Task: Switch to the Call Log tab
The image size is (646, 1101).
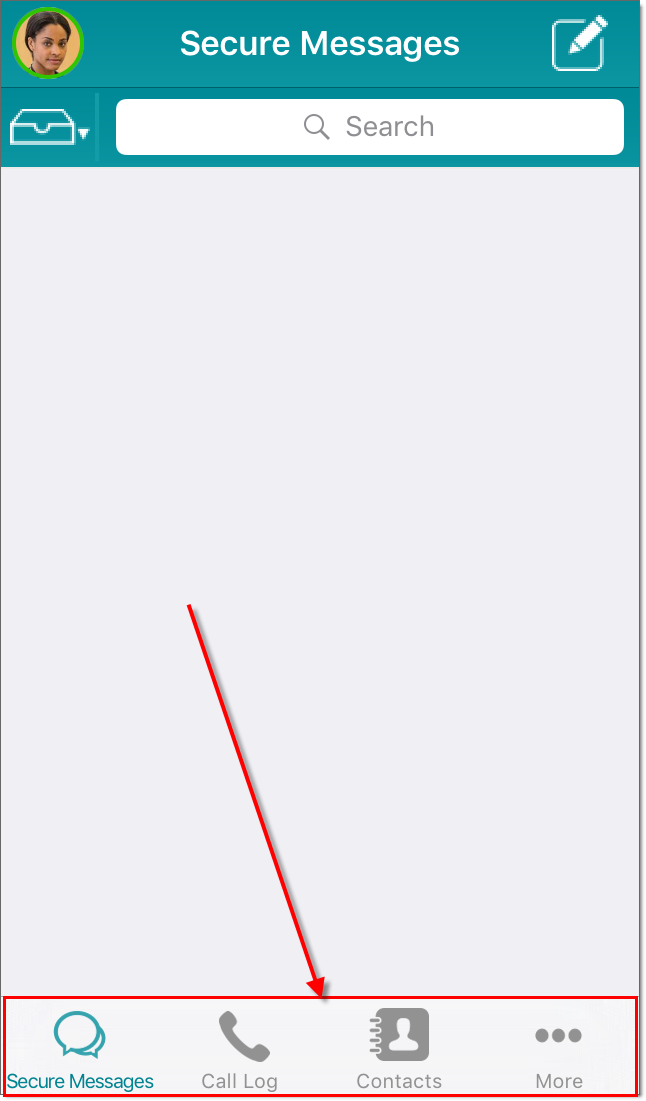Action: coord(240,1048)
